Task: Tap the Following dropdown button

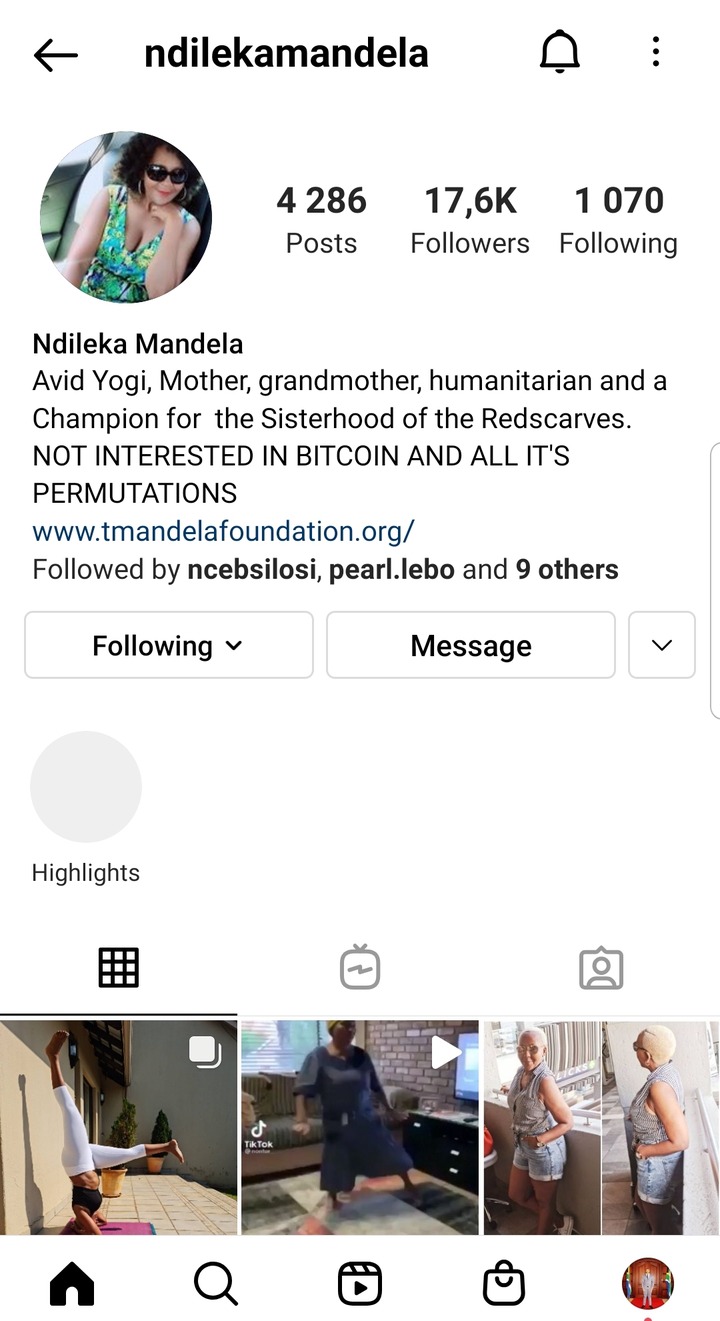Action: [169, 645]
